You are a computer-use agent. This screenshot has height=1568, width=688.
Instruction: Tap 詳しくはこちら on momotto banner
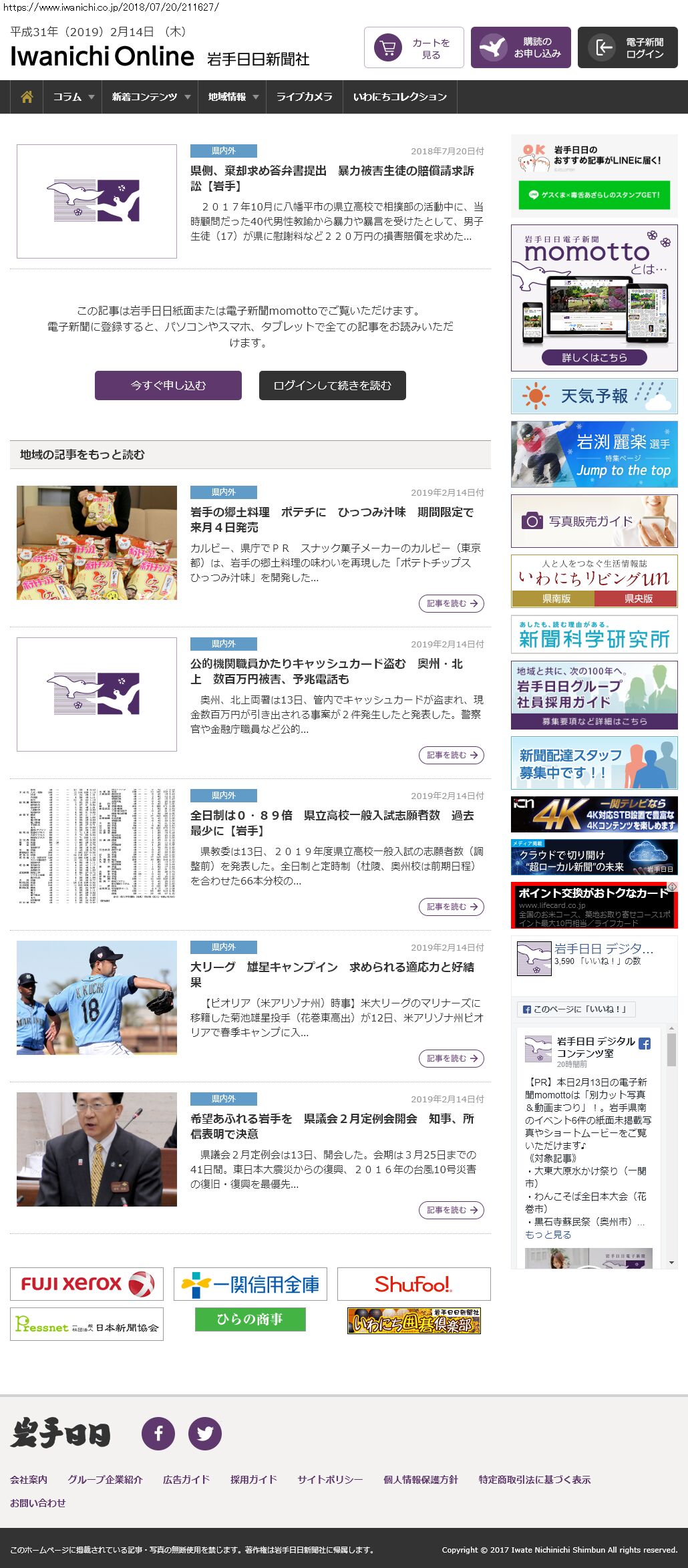coord(594,357)
